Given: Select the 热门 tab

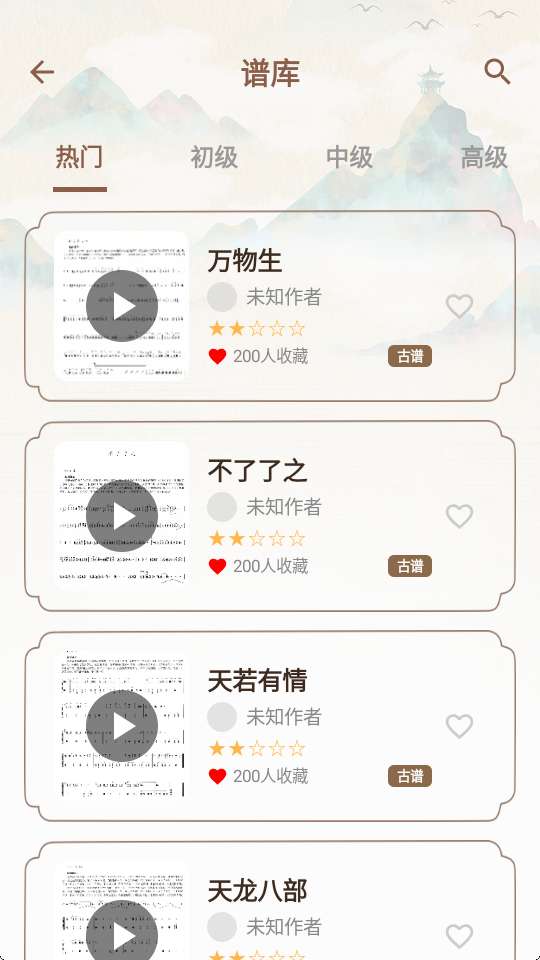Looking at the screenshot, I should (x=80, y=157).
